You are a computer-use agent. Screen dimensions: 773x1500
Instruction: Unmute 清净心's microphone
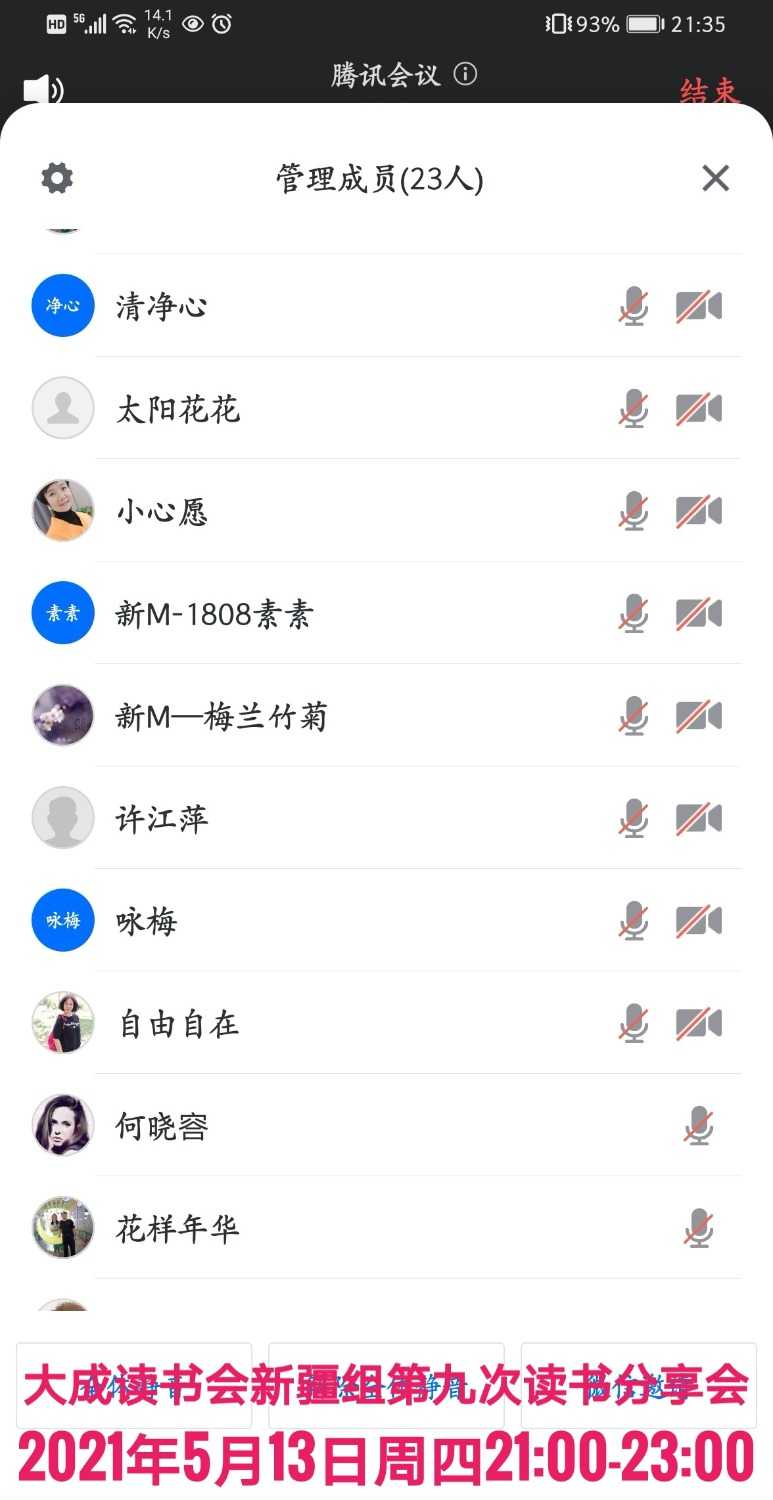(x=633, y=306)
